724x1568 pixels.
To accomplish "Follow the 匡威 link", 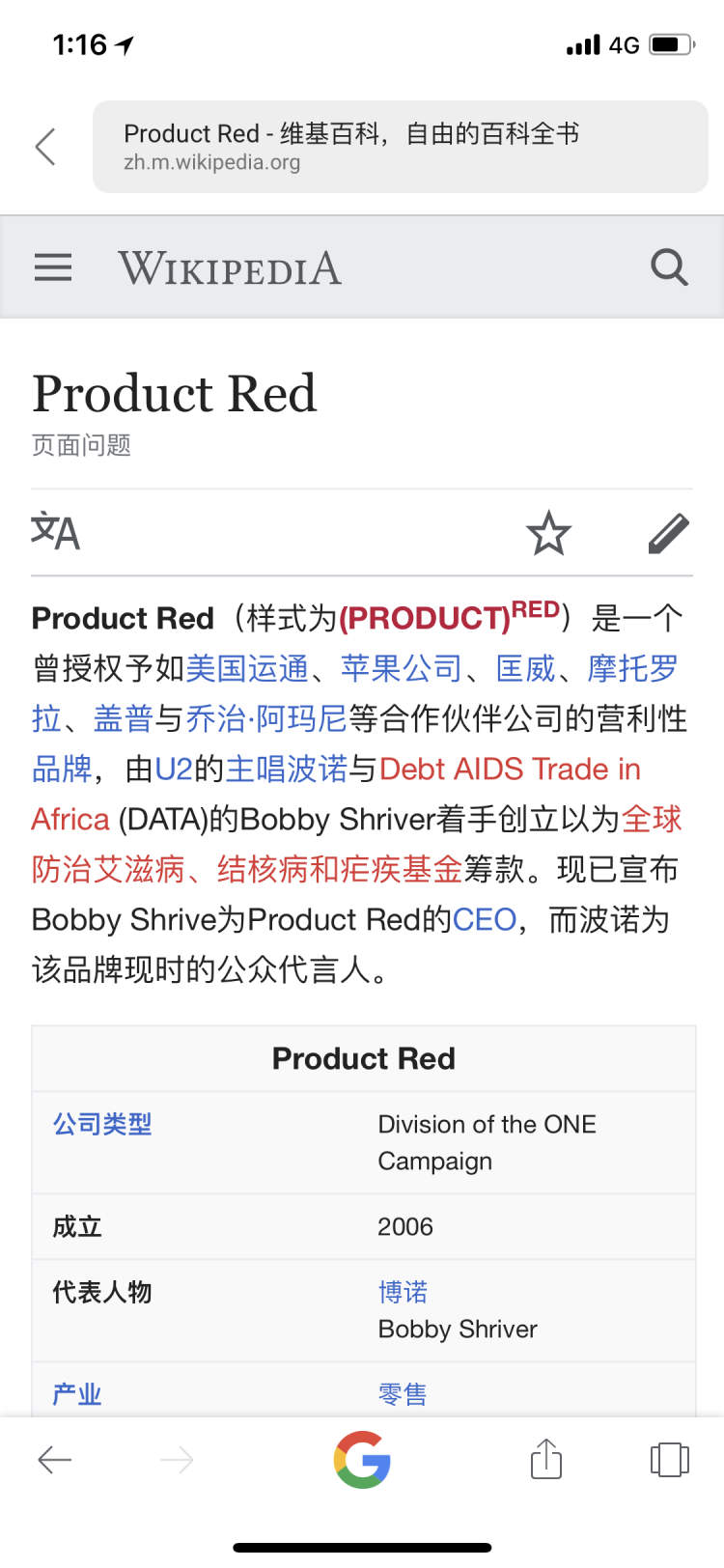I will click(x=526, y=668).
